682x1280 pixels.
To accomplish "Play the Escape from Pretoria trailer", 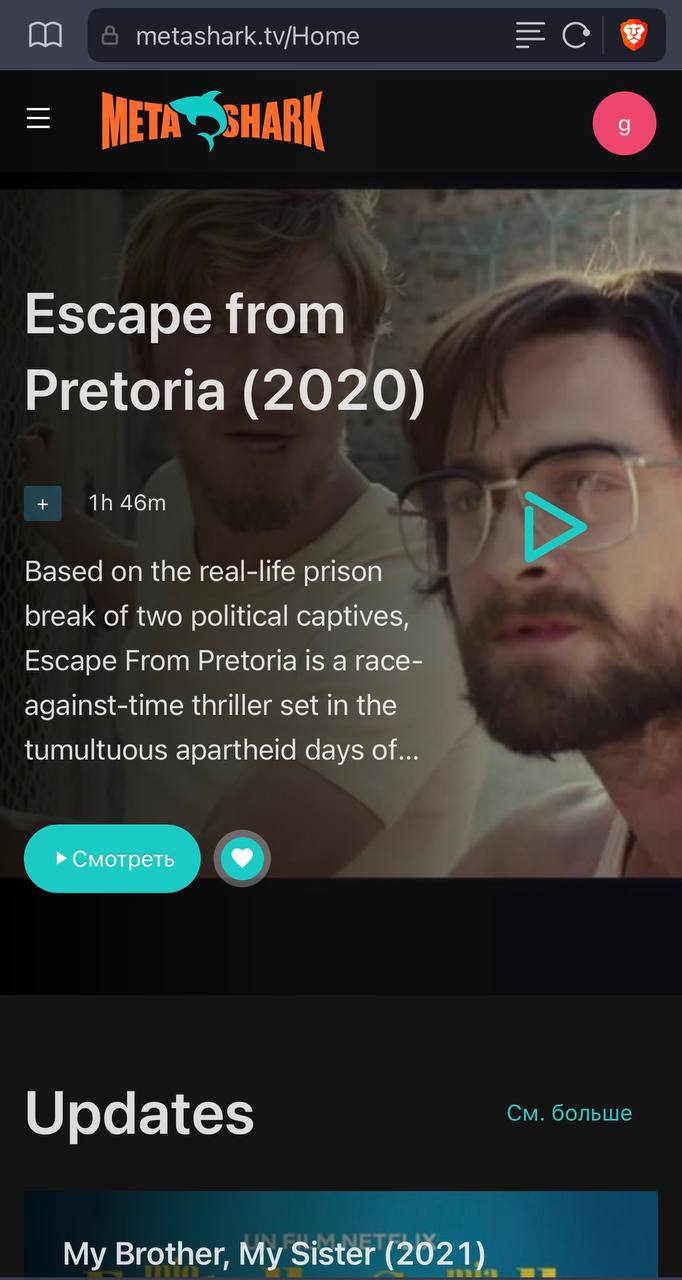I will (554, 526).
